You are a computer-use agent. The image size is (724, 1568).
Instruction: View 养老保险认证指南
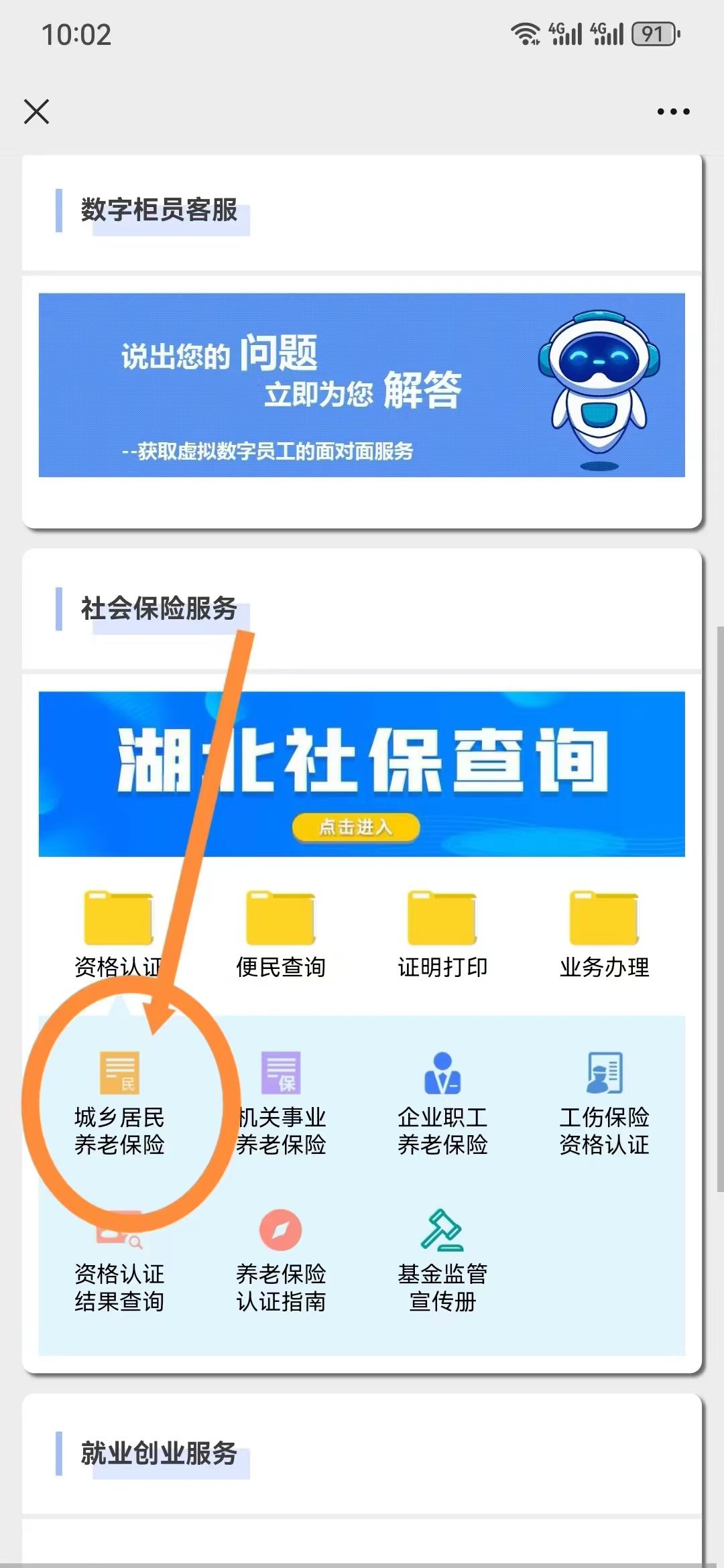pos(281,1261)
